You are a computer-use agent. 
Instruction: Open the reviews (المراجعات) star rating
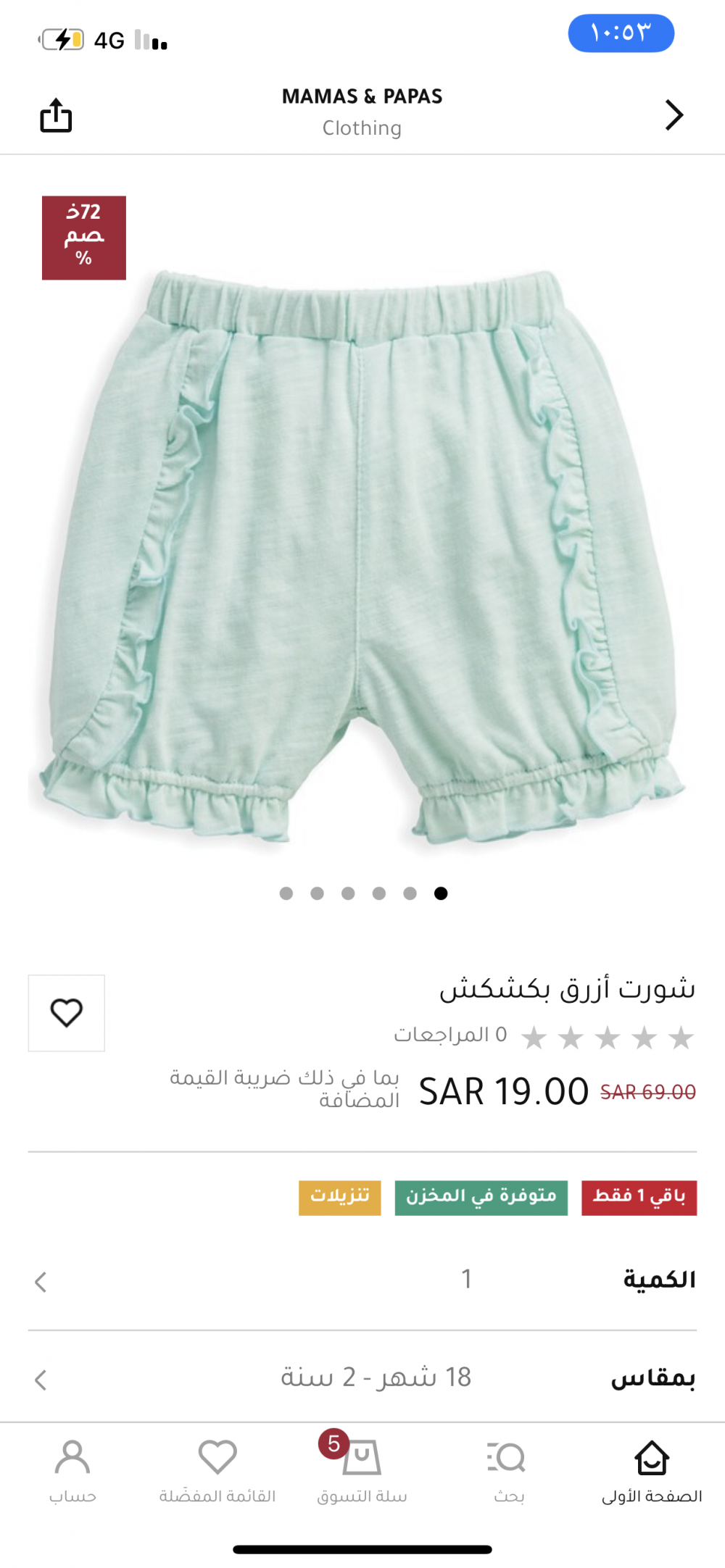point(608,1038)
